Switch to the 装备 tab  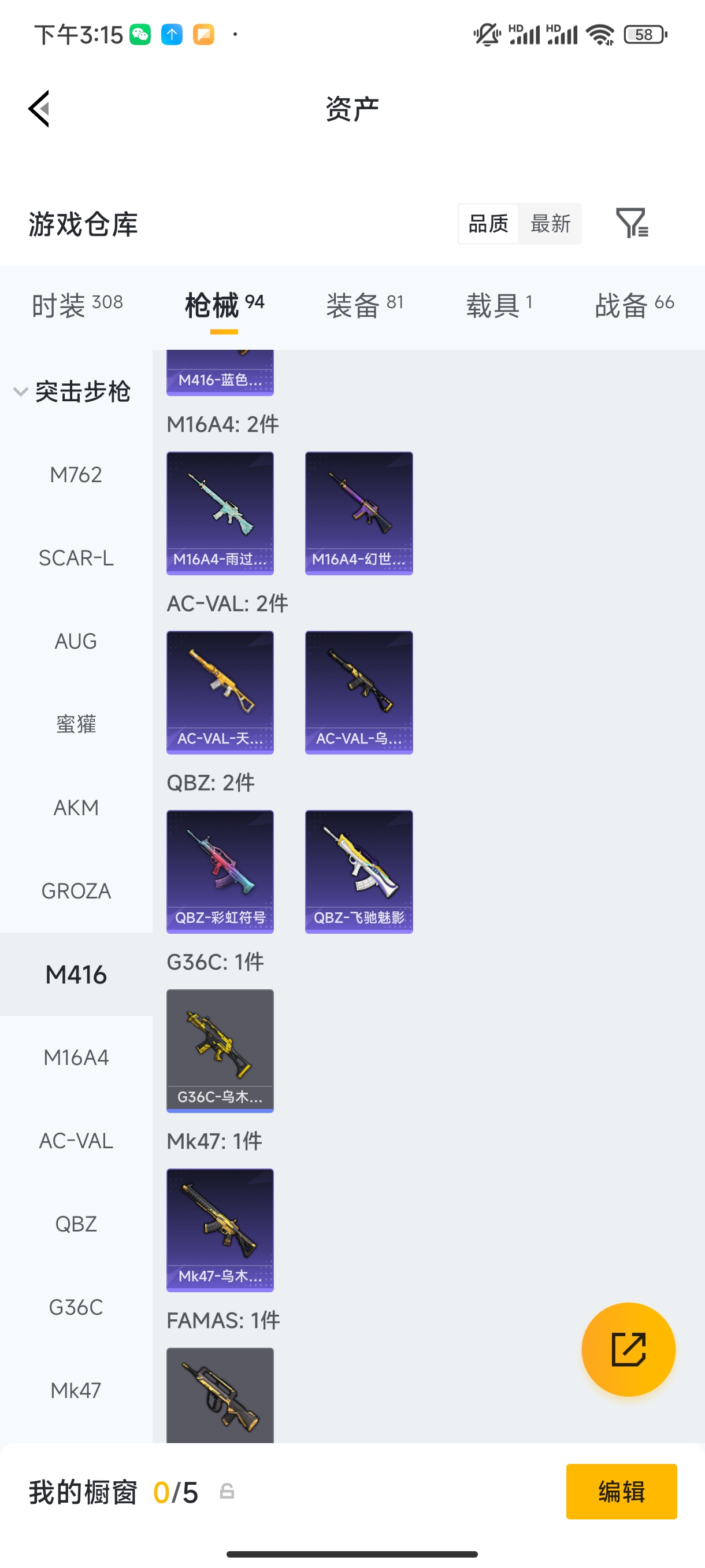click(365, 304)
